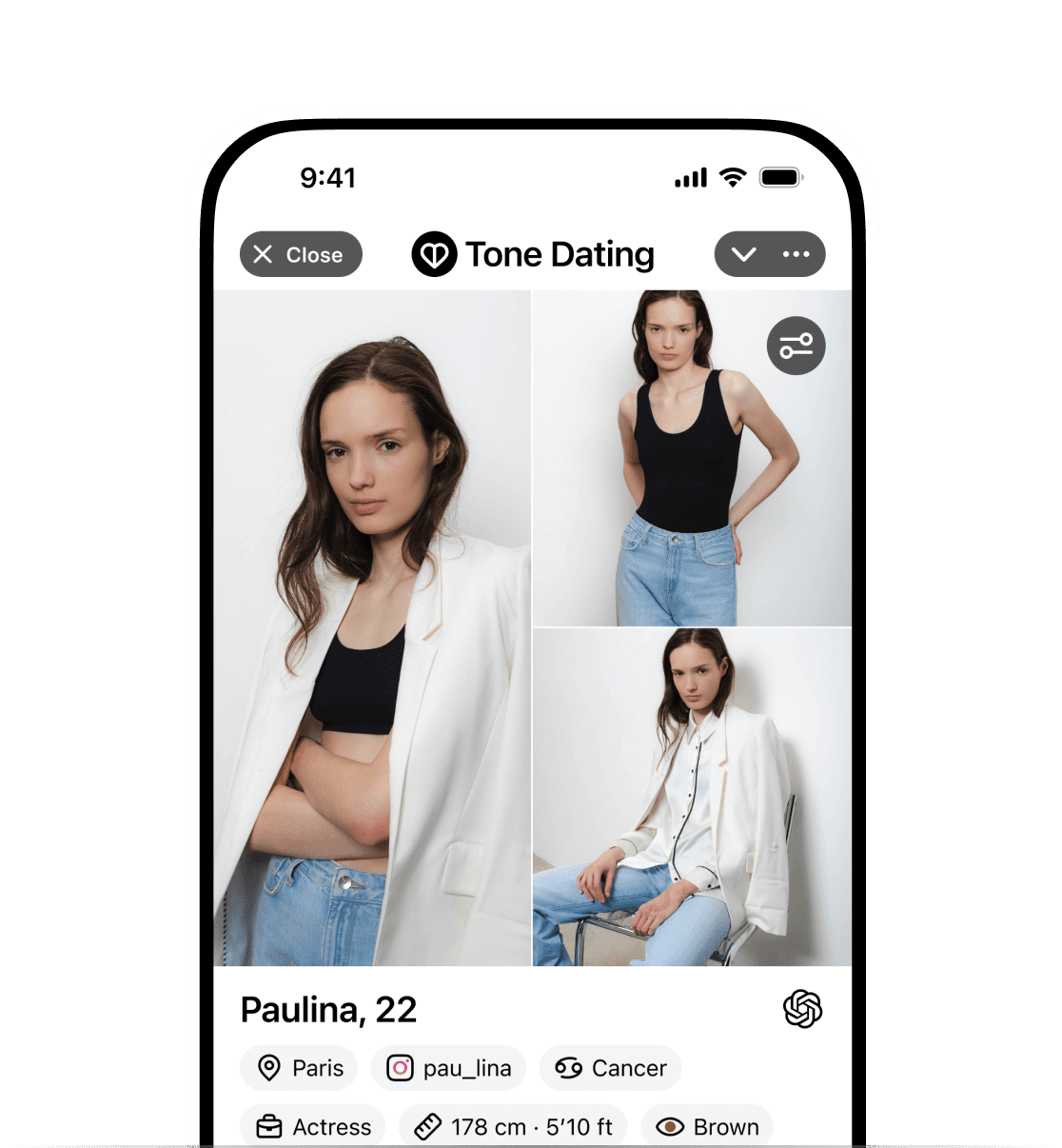
Task: Click the briefcase icon on Actress chip
Action: click(271, 1127)
